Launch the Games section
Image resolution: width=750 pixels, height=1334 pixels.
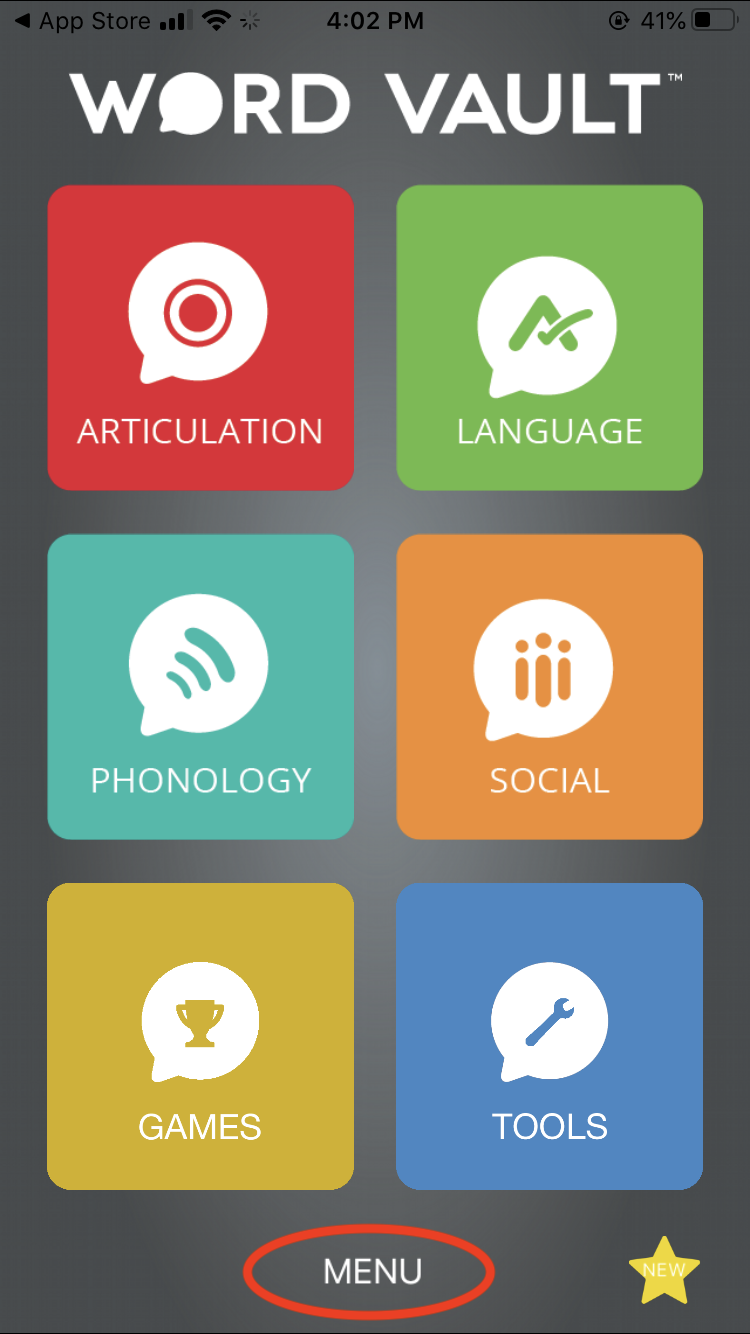click(x=200, y=1035)
